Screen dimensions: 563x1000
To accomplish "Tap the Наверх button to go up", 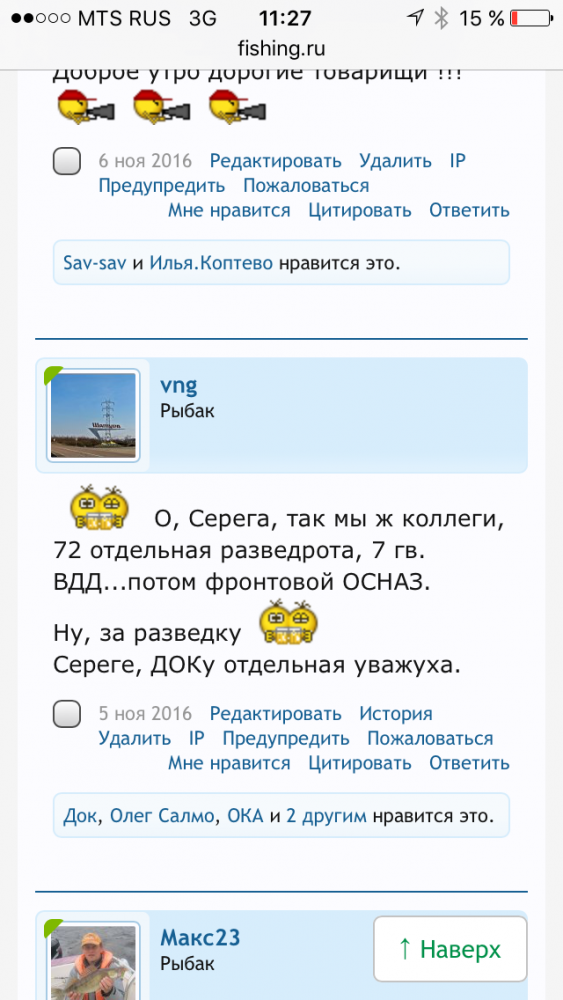I will [x=450, y=949].
